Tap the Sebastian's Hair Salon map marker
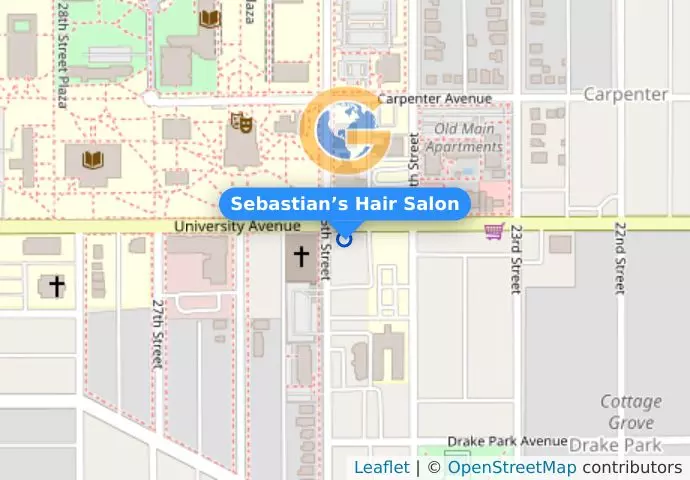The height and width of the screenshot is (480, 690). 345,239
